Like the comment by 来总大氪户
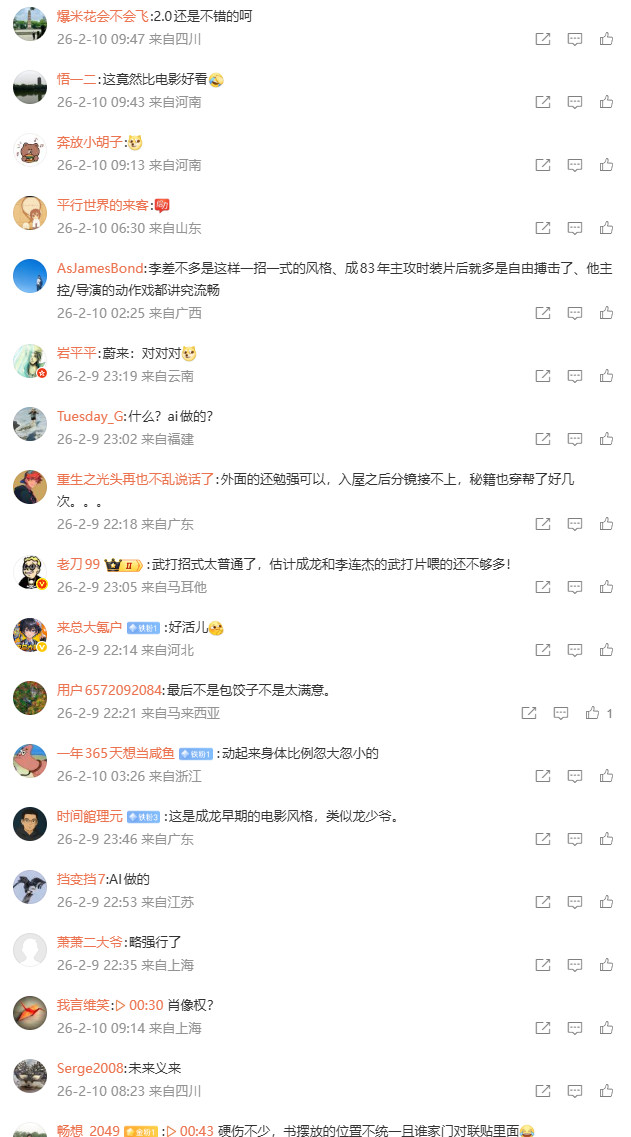This screenshot has height=1137, width=631. (x=606, y=650)
